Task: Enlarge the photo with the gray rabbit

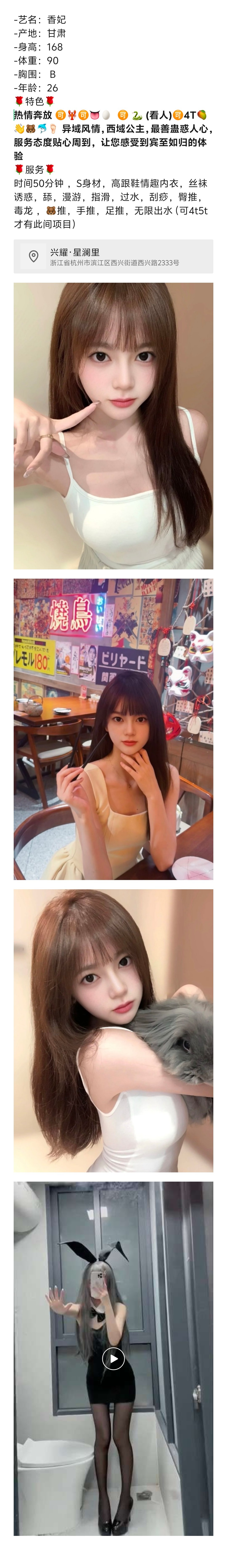Action: [x=113, y=1031]
